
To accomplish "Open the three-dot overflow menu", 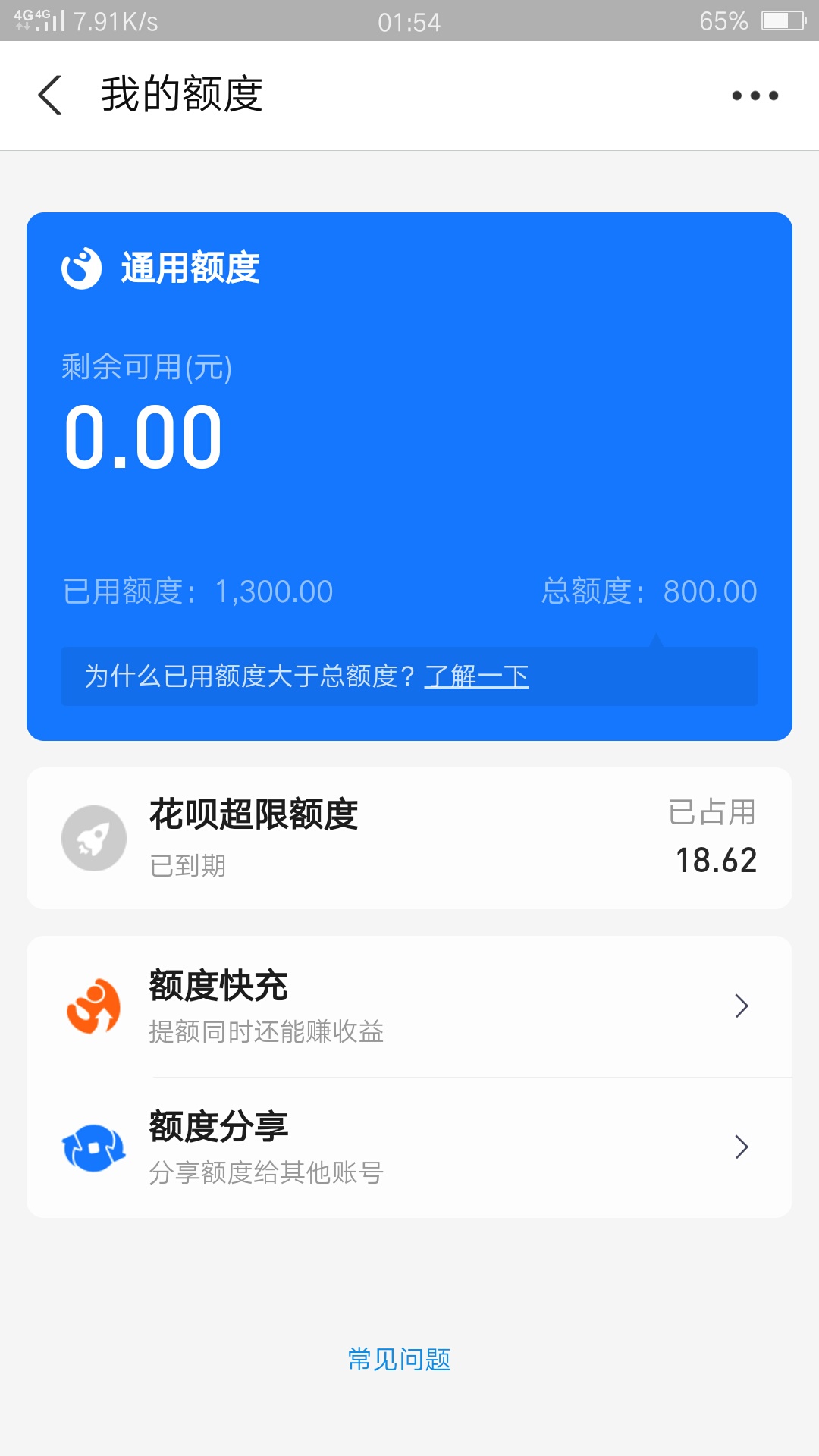I will [x=755, y=96].
